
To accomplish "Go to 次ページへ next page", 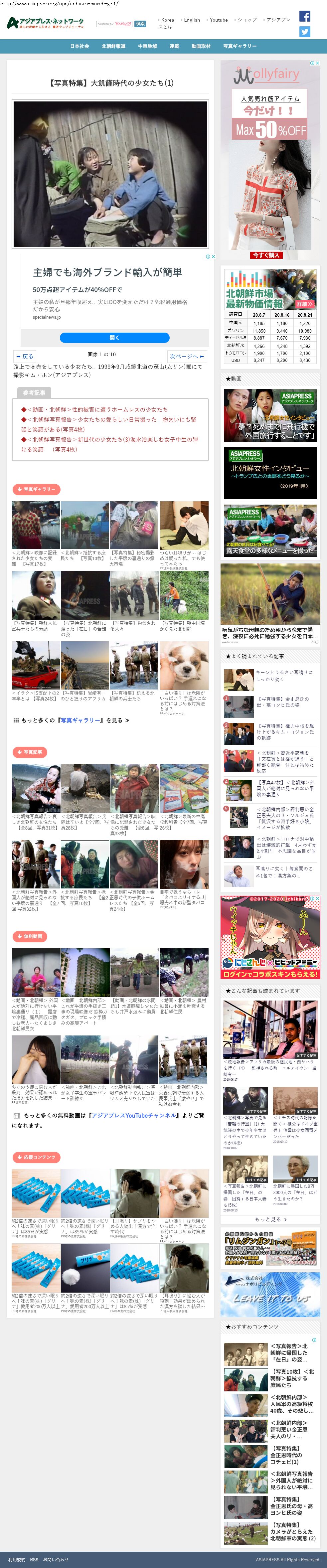I will (186, 356).
